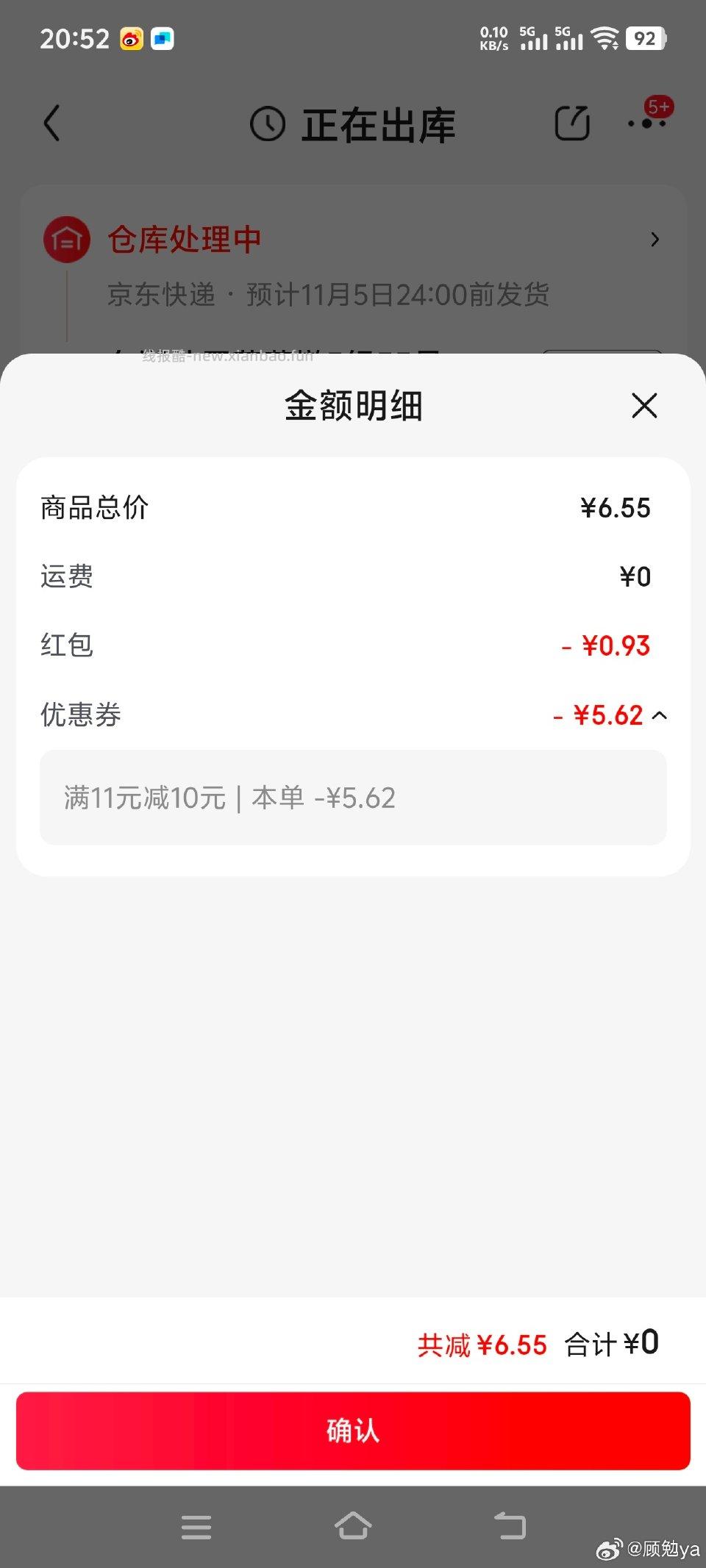The height and width of the screenshot is (1568, 706).
Task: Open recent apps from the navigation bar
Action: pos(196,1527)
